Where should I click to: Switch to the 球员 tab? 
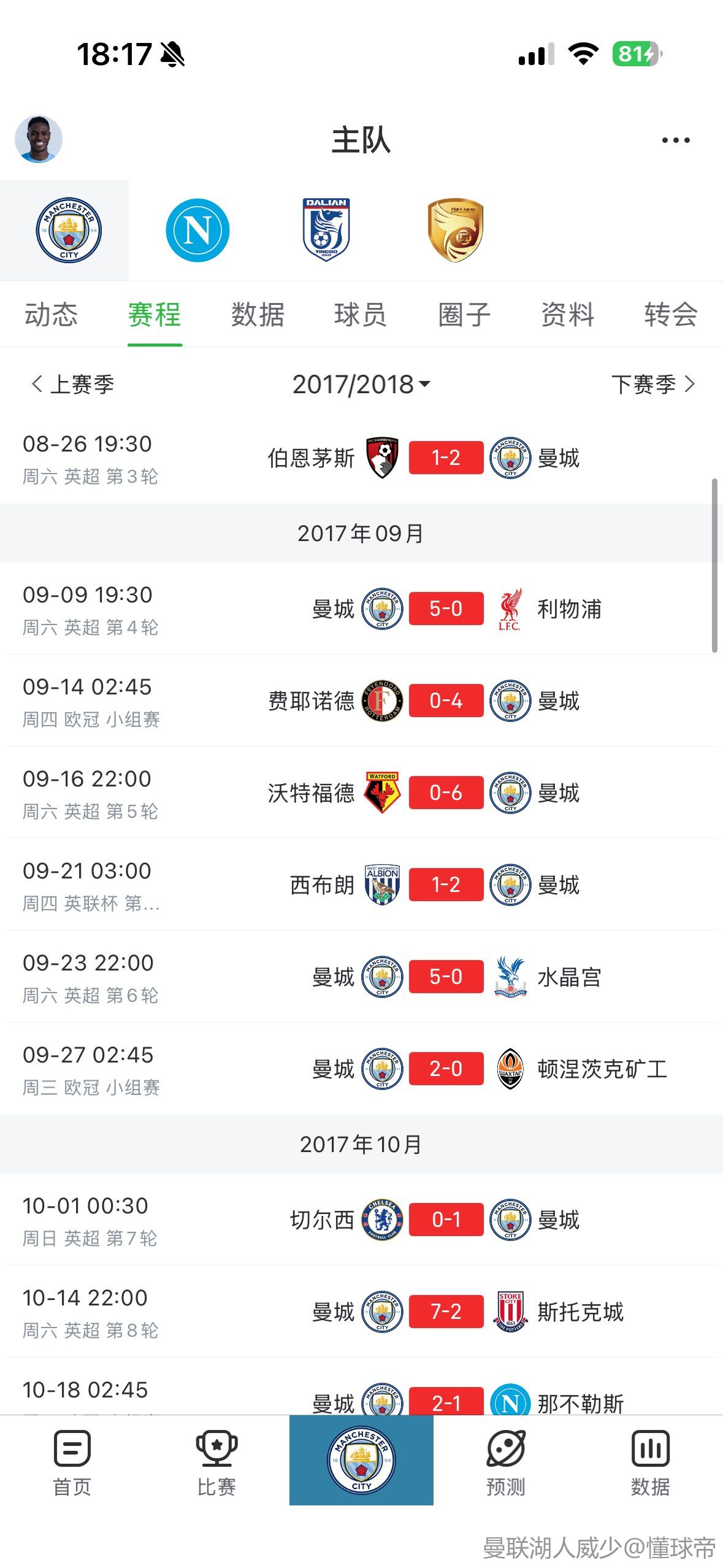point(361,315)
